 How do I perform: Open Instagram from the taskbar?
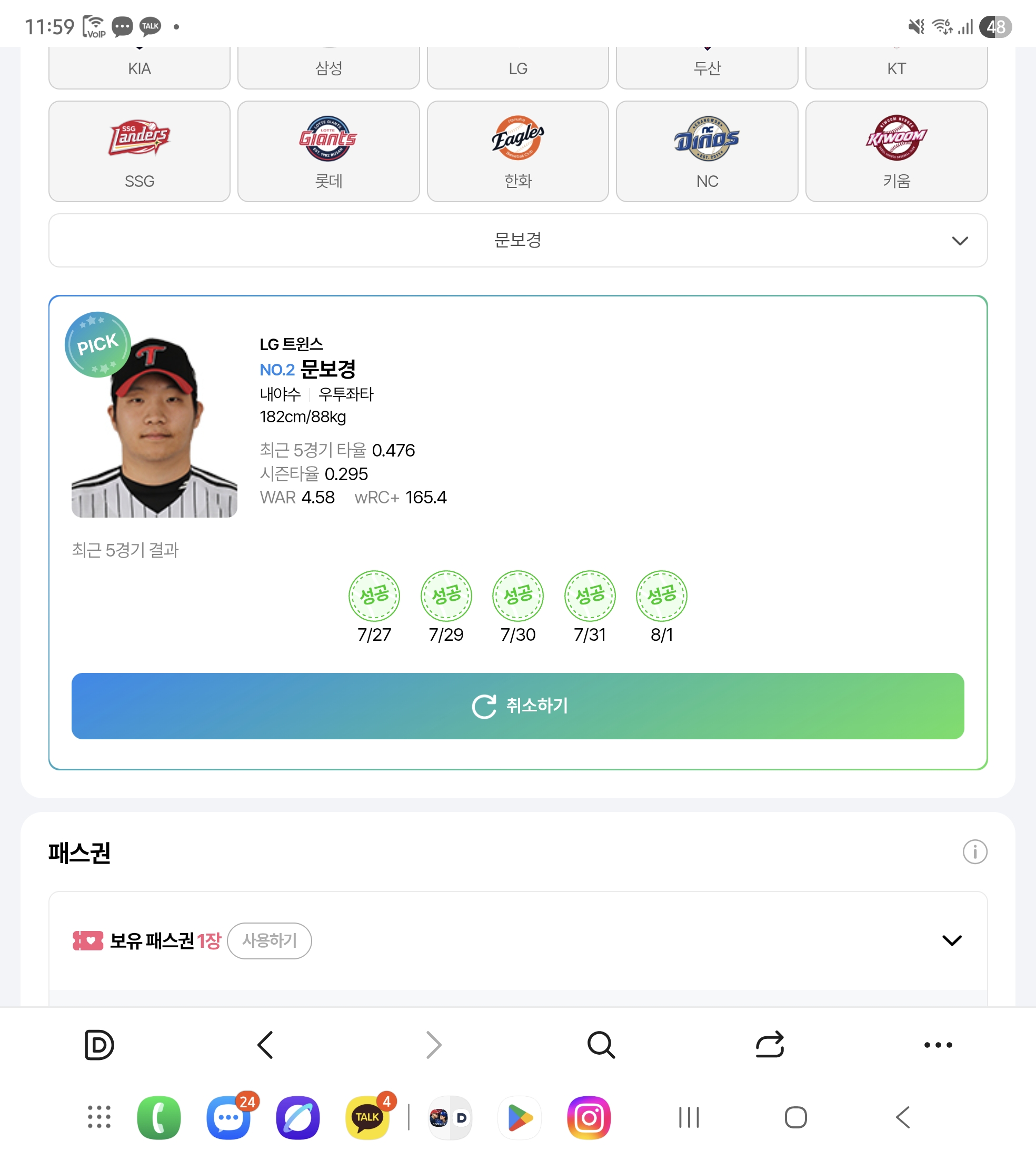tap(589, 1117)
